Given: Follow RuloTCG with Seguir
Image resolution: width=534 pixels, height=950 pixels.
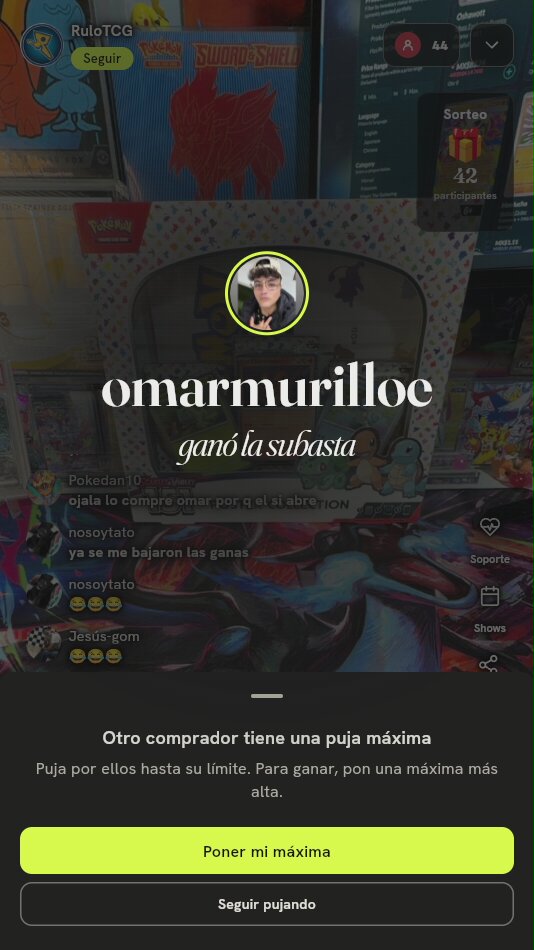Looking at the screenshot, I should 102,59.
